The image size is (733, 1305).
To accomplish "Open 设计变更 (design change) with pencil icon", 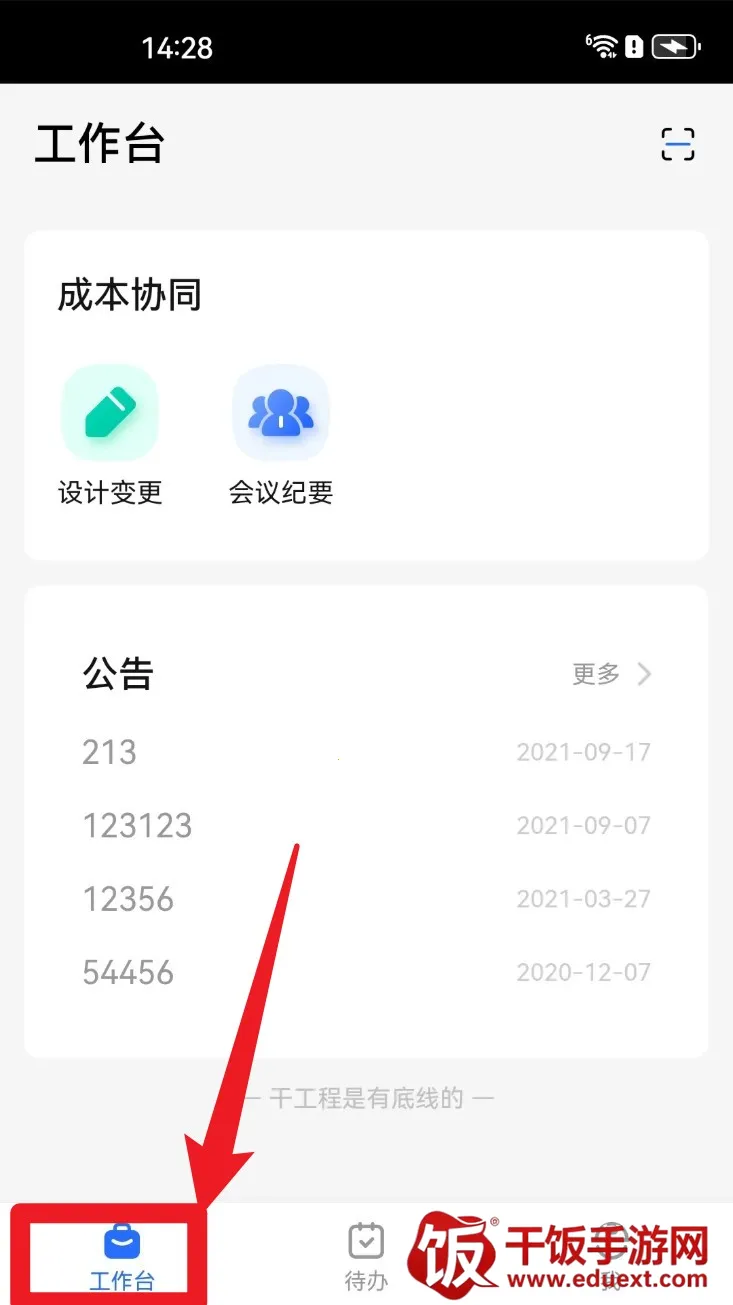I will 110,412.
